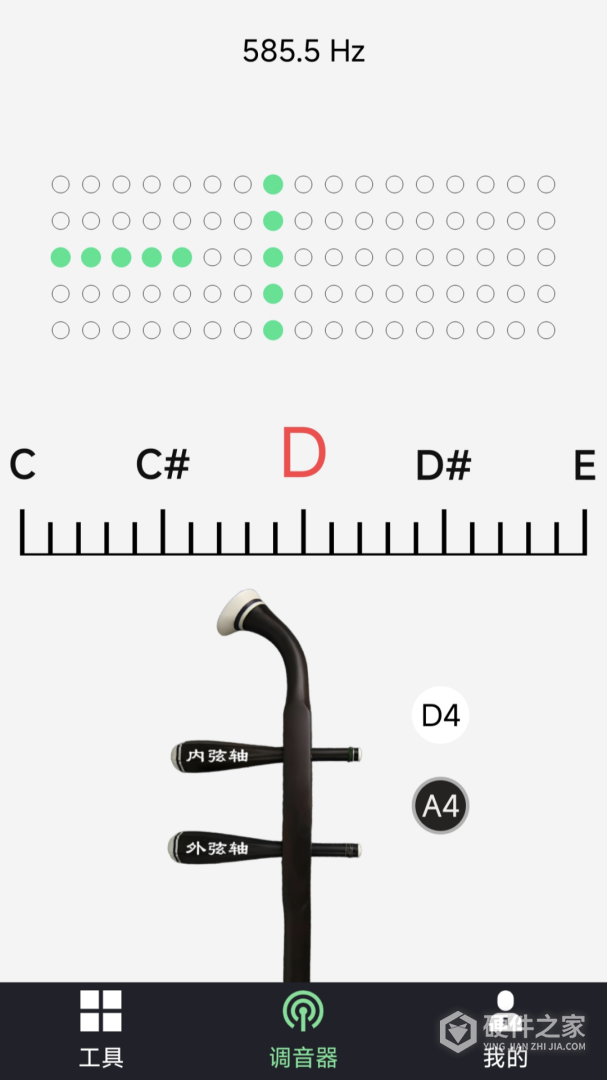Go to the 我的 tab
Viewport: 607px width, 1080px height.
505,1029
